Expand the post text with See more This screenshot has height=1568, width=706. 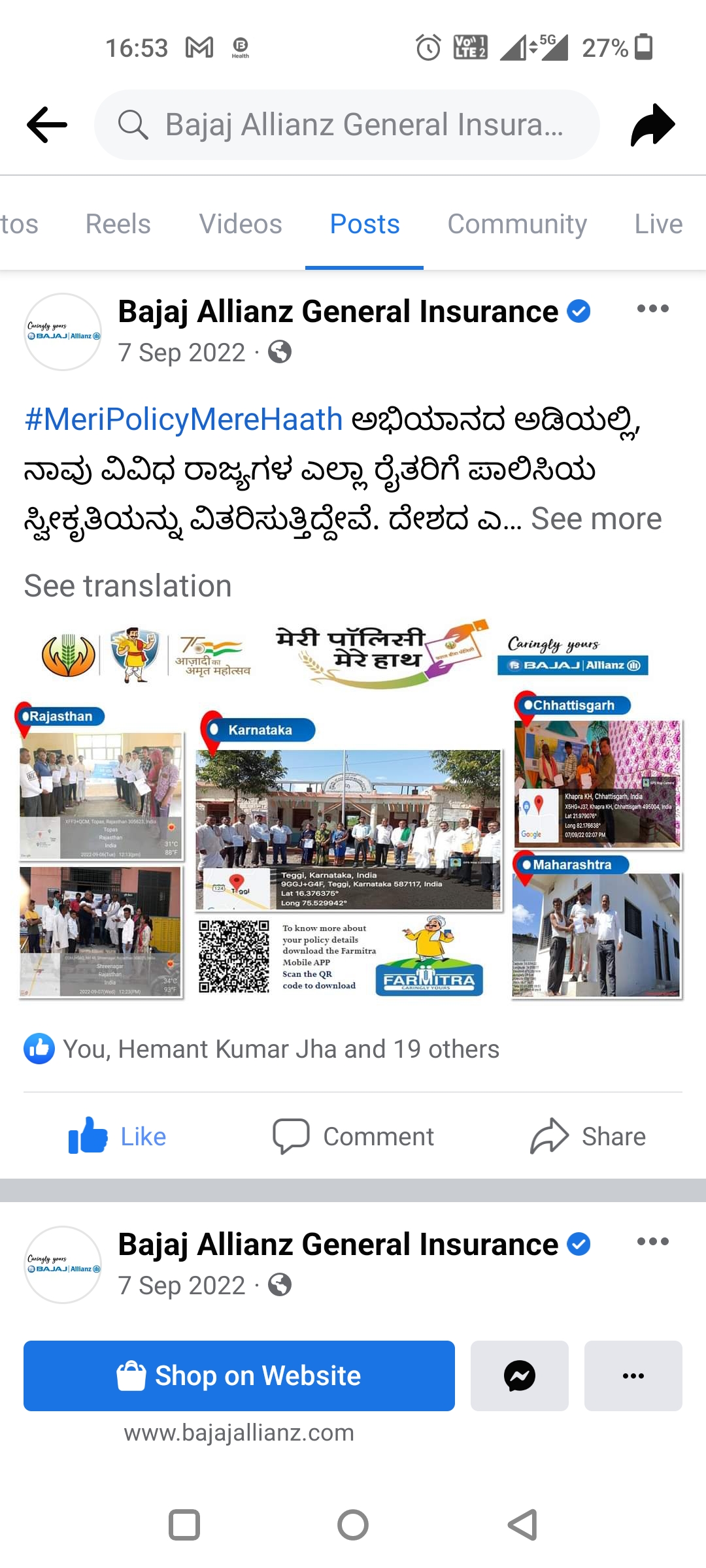pos(596,519)
